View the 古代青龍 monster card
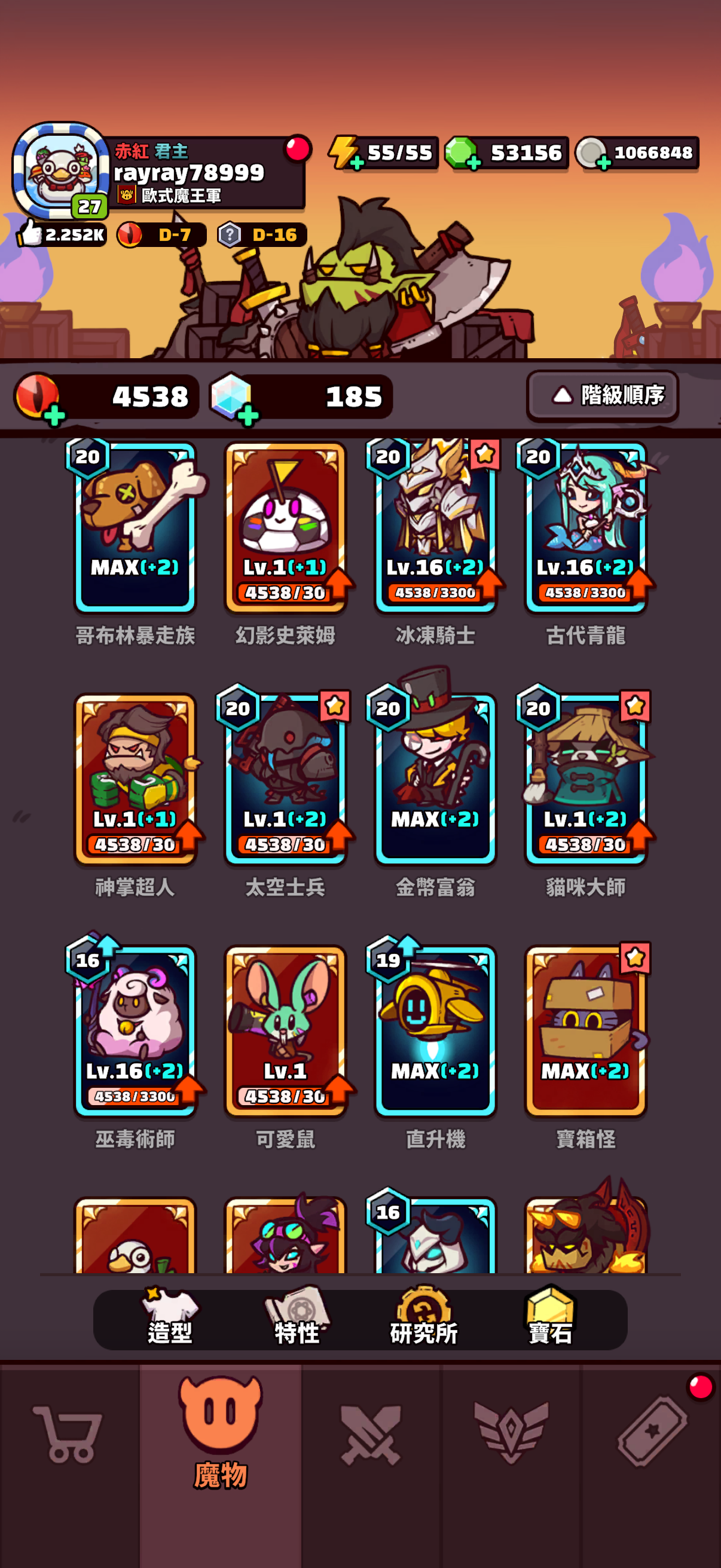Screen dimensions: 721x1568 [585, 527]
